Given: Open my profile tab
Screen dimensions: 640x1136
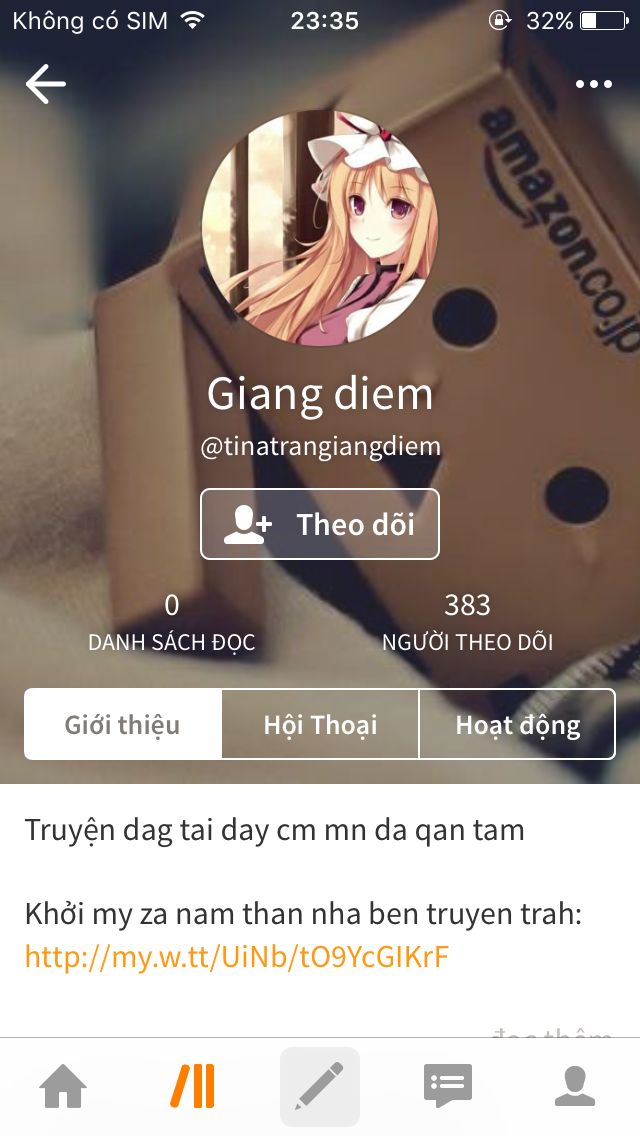Looking at the screenshot, I should tap(575, 1087).
